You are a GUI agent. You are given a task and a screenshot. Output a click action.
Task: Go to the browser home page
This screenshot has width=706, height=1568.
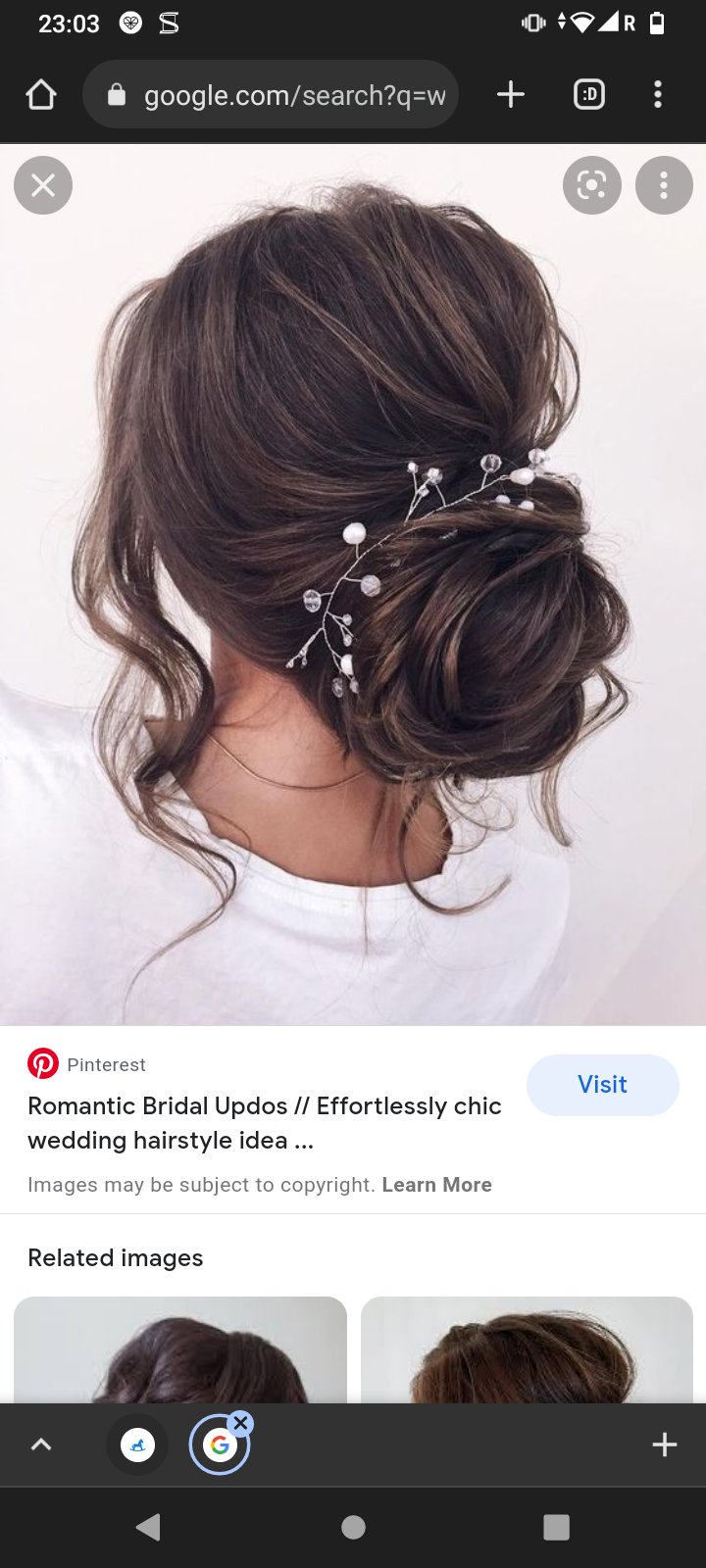click(x=41, y=95)
